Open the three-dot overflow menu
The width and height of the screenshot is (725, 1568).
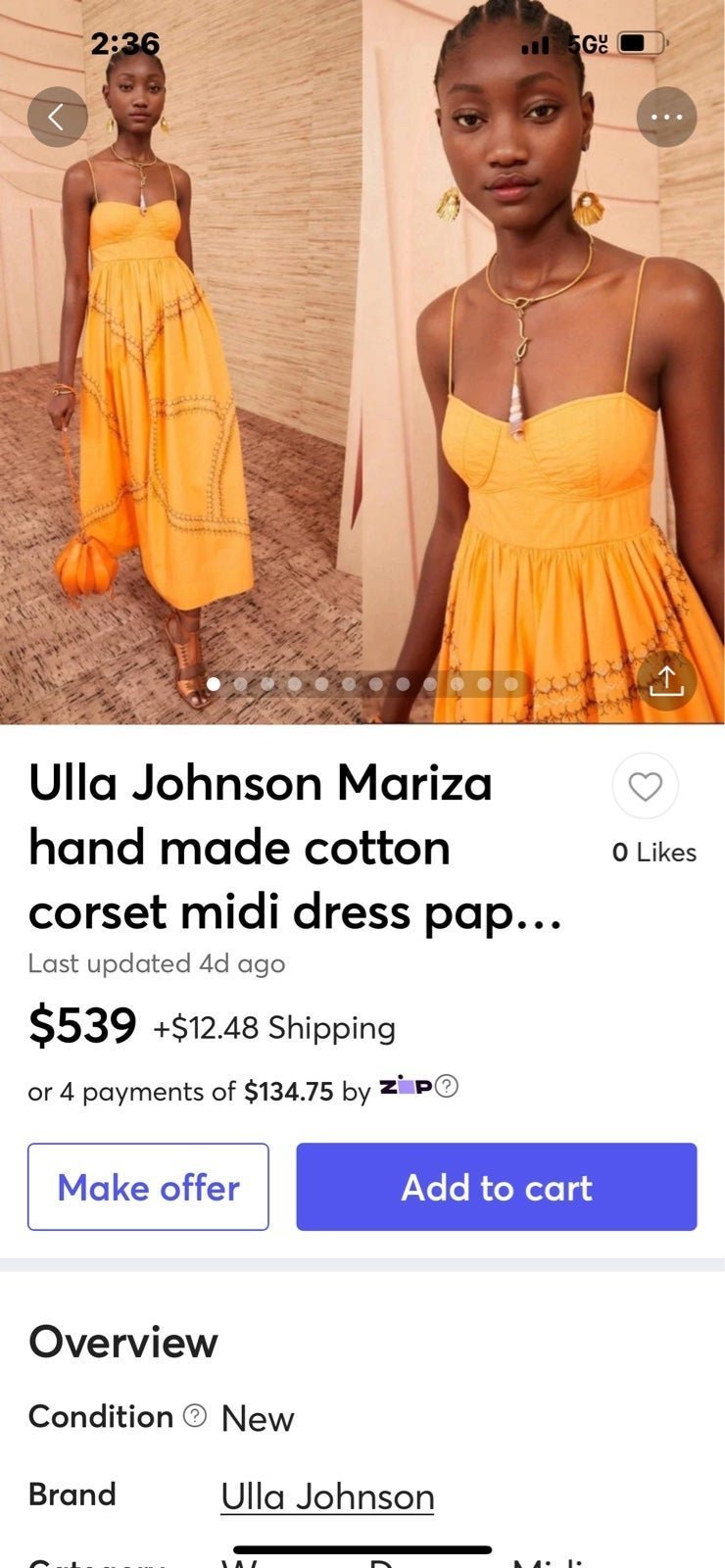click(x=666, y=118)
